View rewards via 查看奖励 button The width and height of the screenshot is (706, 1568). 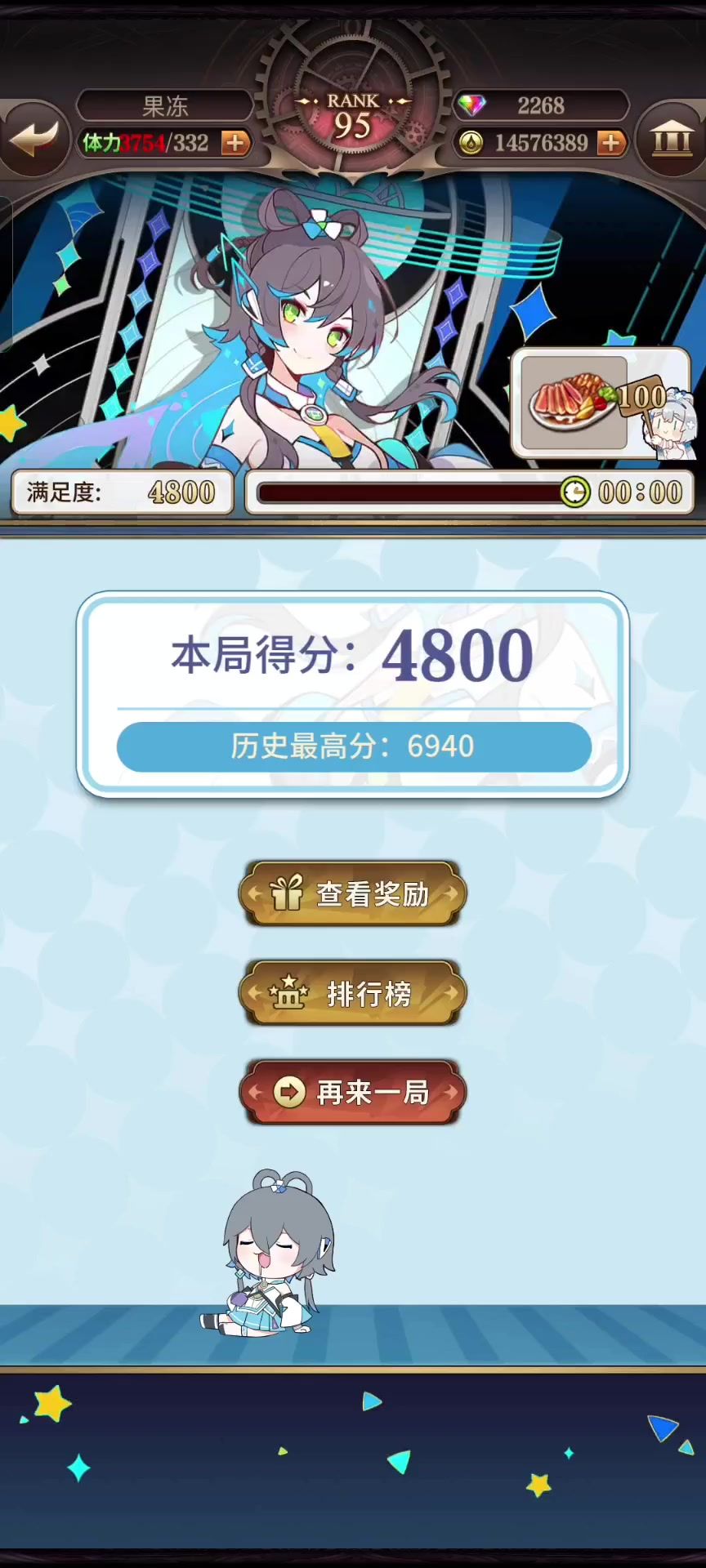(353, 893)
